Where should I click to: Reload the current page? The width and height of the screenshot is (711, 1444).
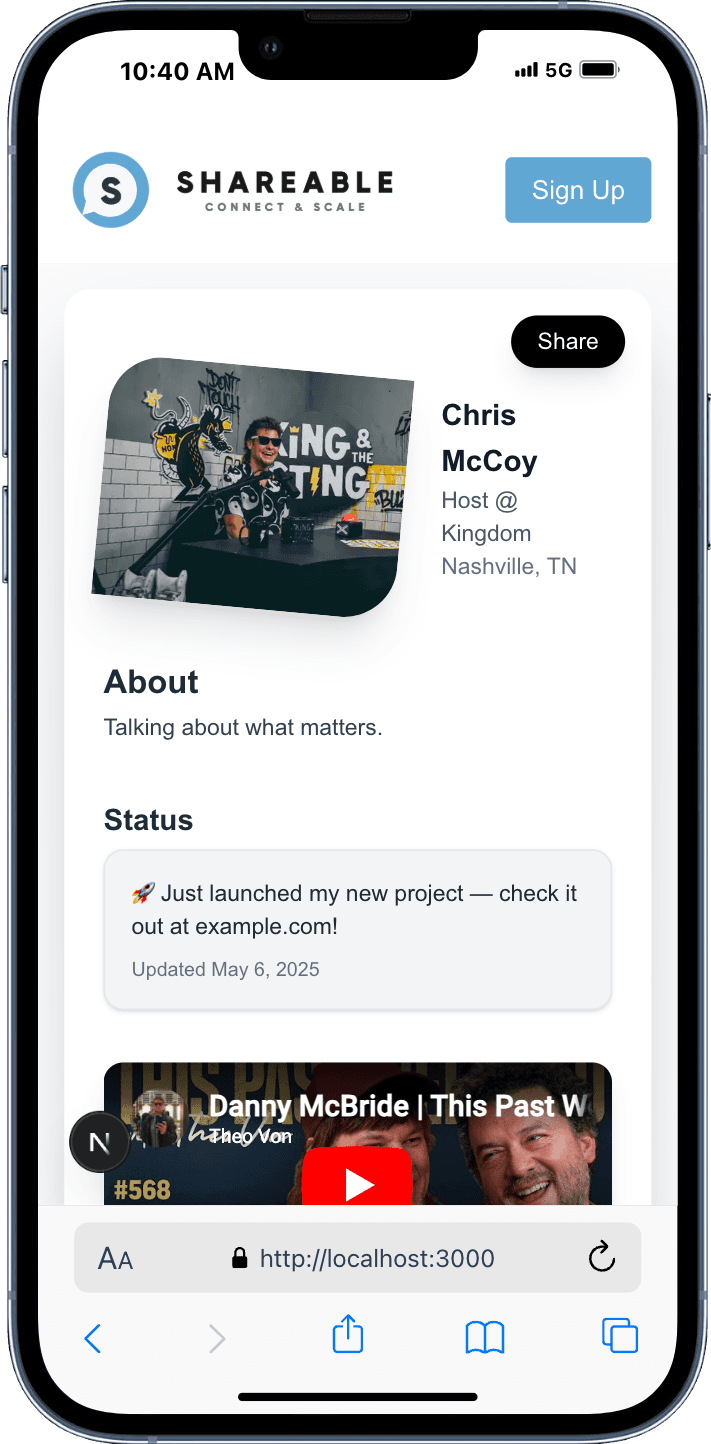602,1258
